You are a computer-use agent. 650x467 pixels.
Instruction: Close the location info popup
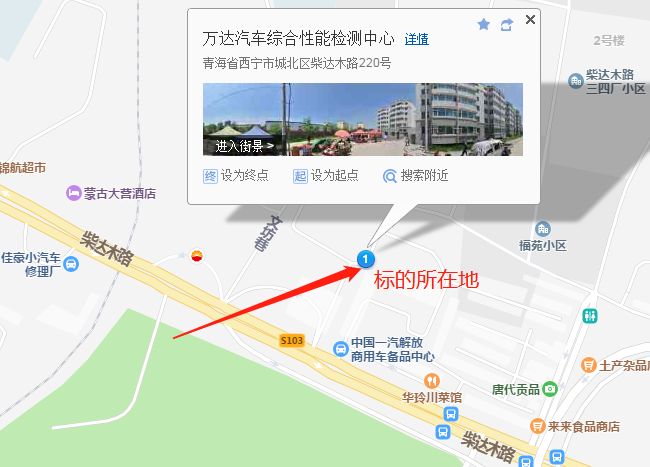point(530,19)
